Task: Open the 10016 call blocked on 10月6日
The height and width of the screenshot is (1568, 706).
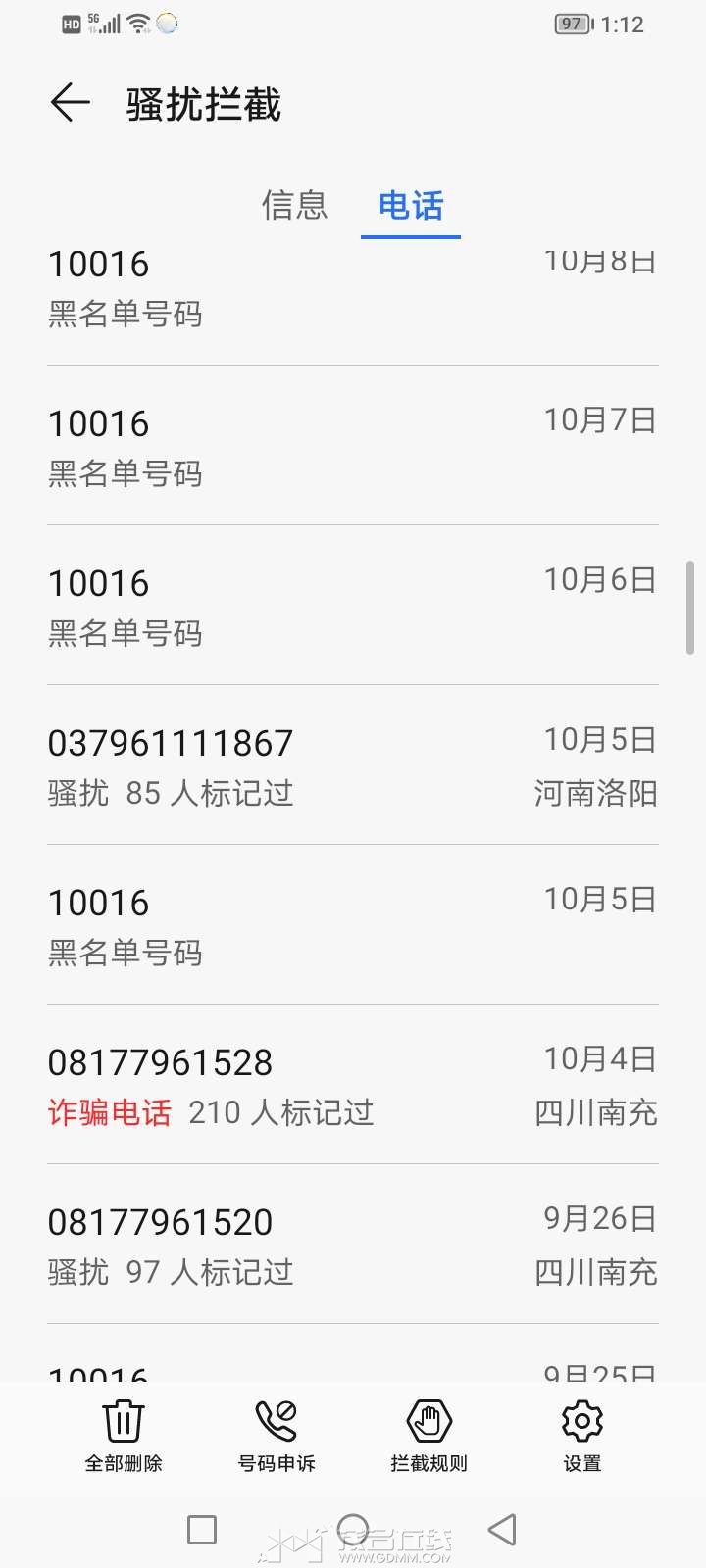Action: tap(353, 607)
